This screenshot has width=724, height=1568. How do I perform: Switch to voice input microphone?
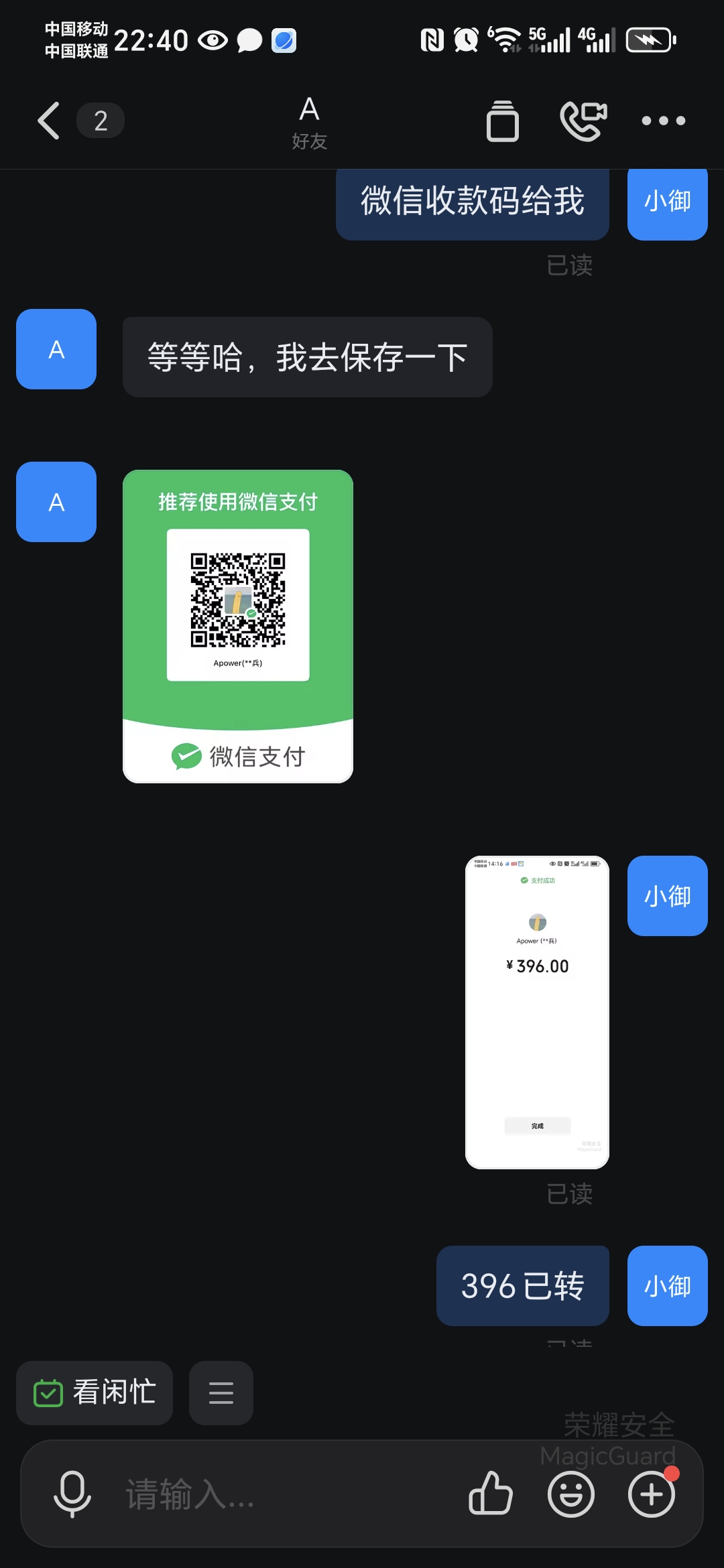[72, 1494]
